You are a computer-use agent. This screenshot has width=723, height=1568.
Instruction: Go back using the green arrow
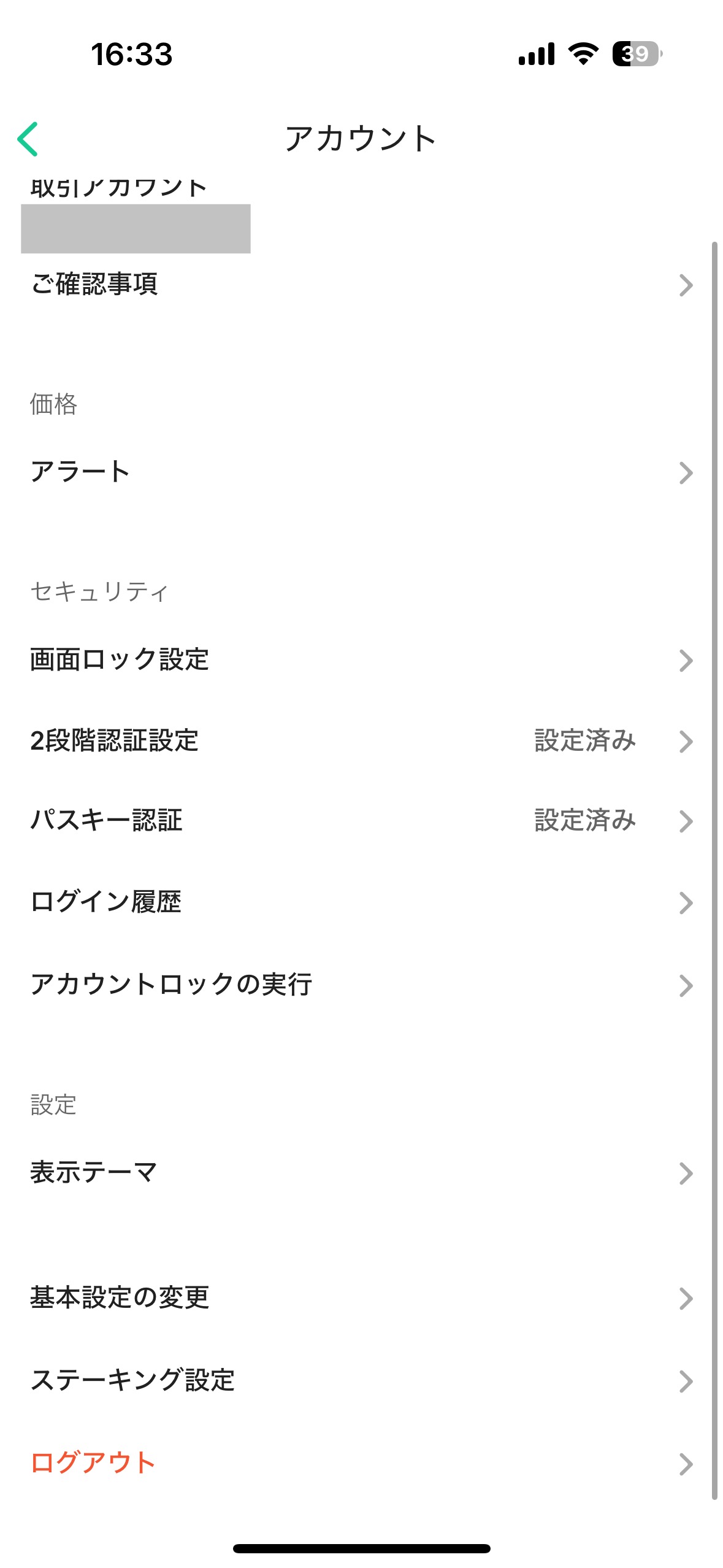click(x=28, y=139)
